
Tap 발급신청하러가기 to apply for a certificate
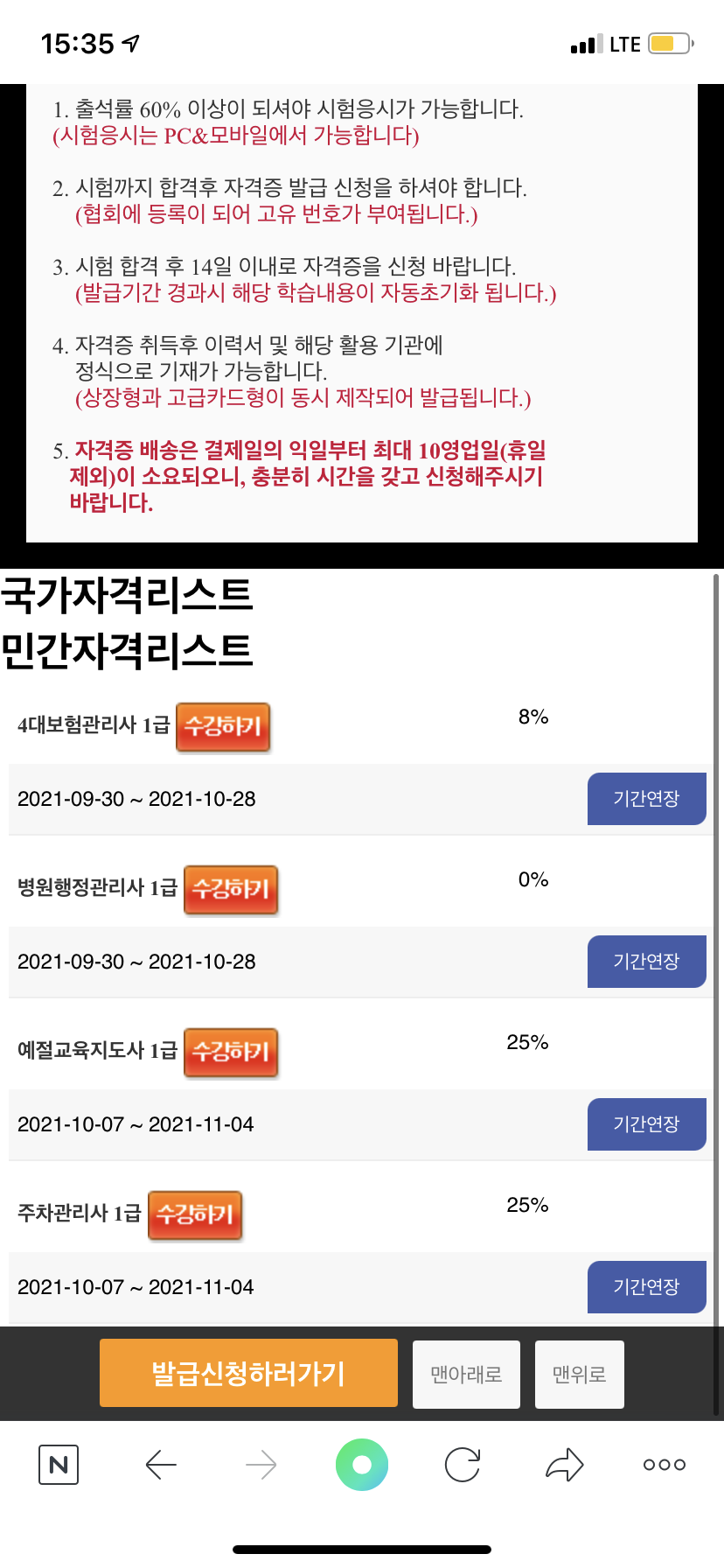coord(248,1374)
